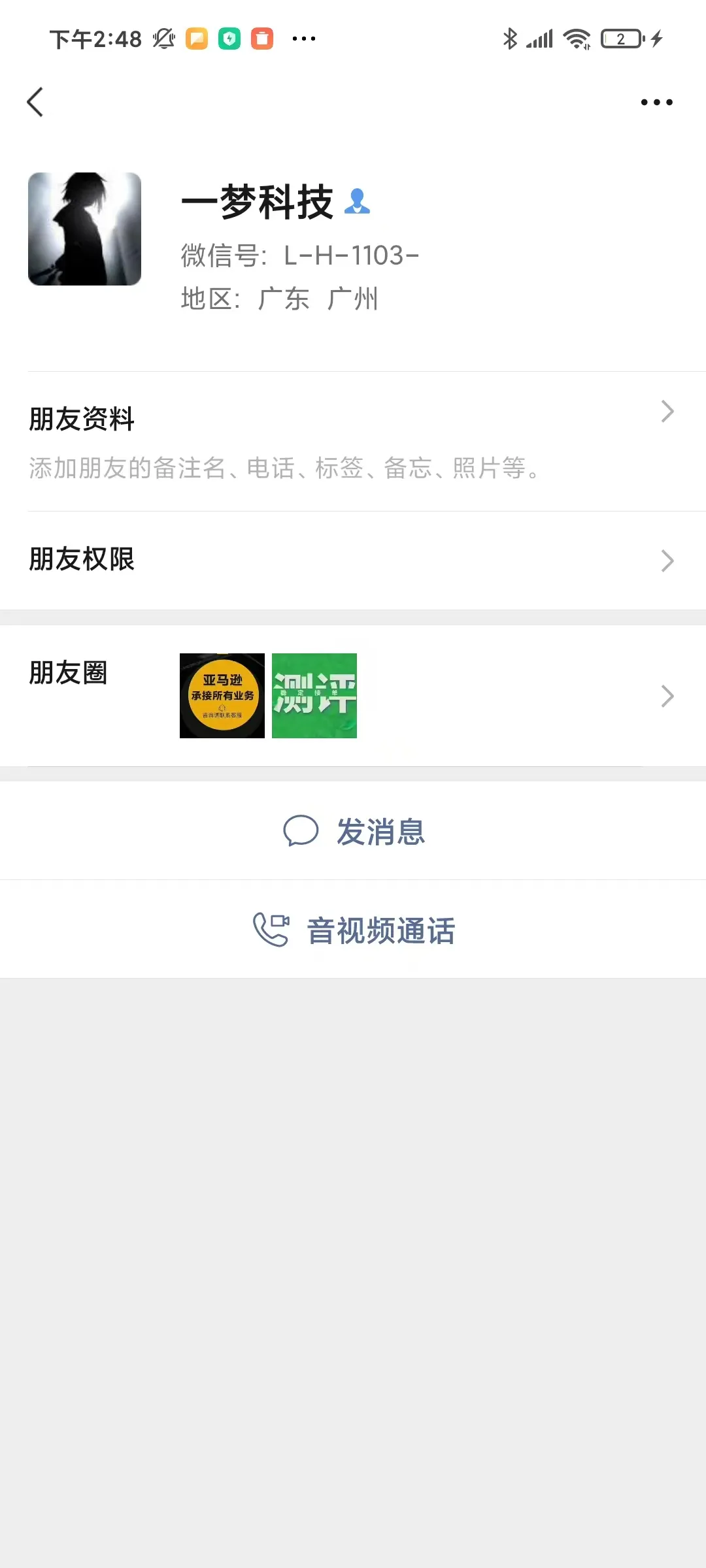Open 朋友资料 to edit remarks and tags
This screenshot has height=1568, width=706.
[353, 442]
